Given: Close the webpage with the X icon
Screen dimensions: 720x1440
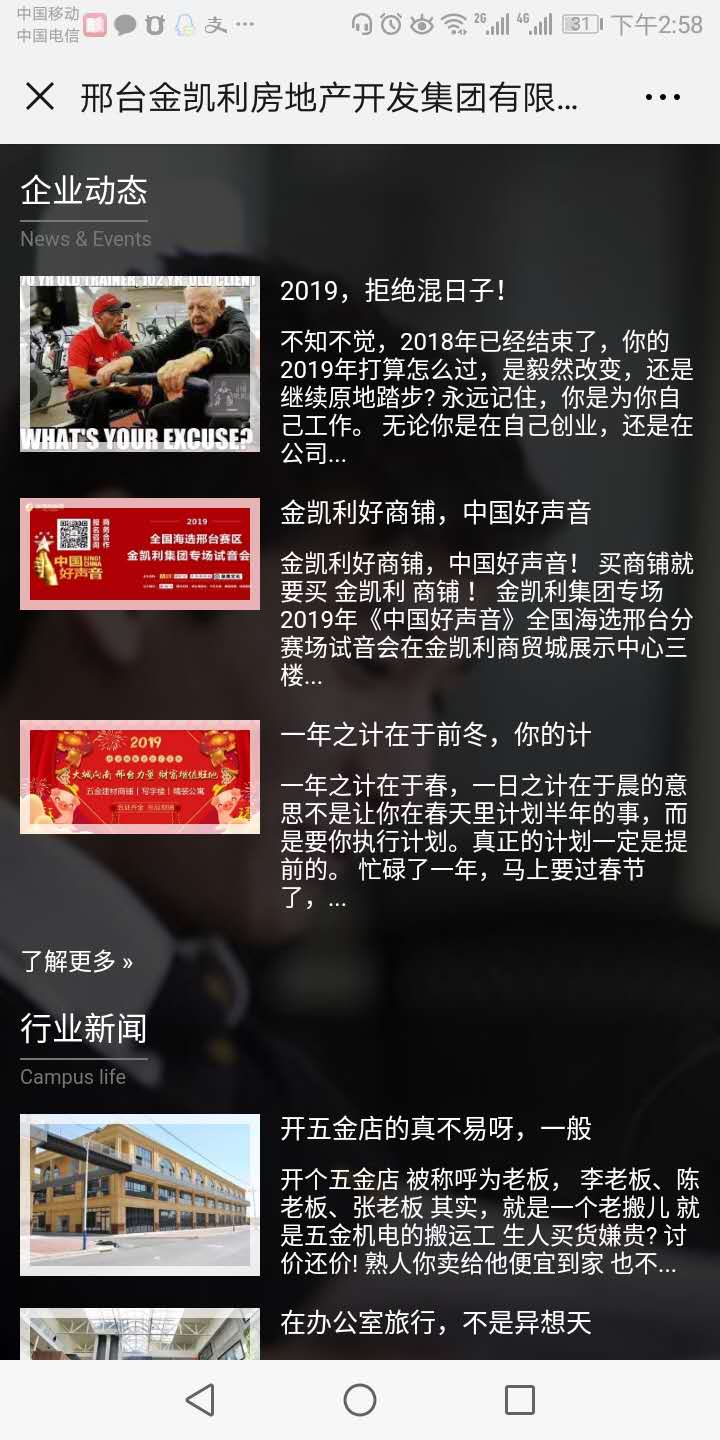Looking at the screenshot, I should click(x=40, y=97).
